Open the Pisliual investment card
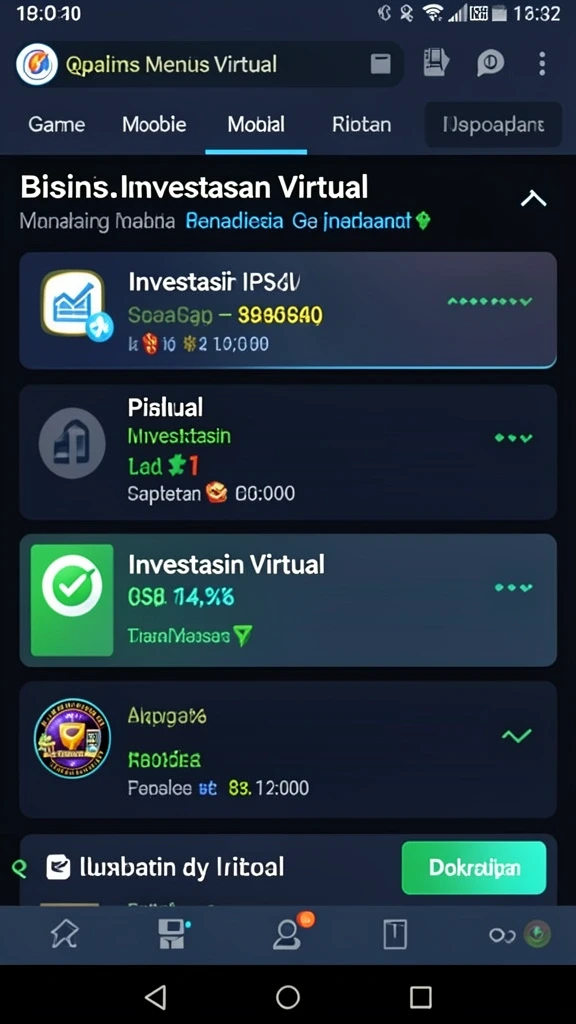Screen dimensions: 576x1024 coord(288,452)
